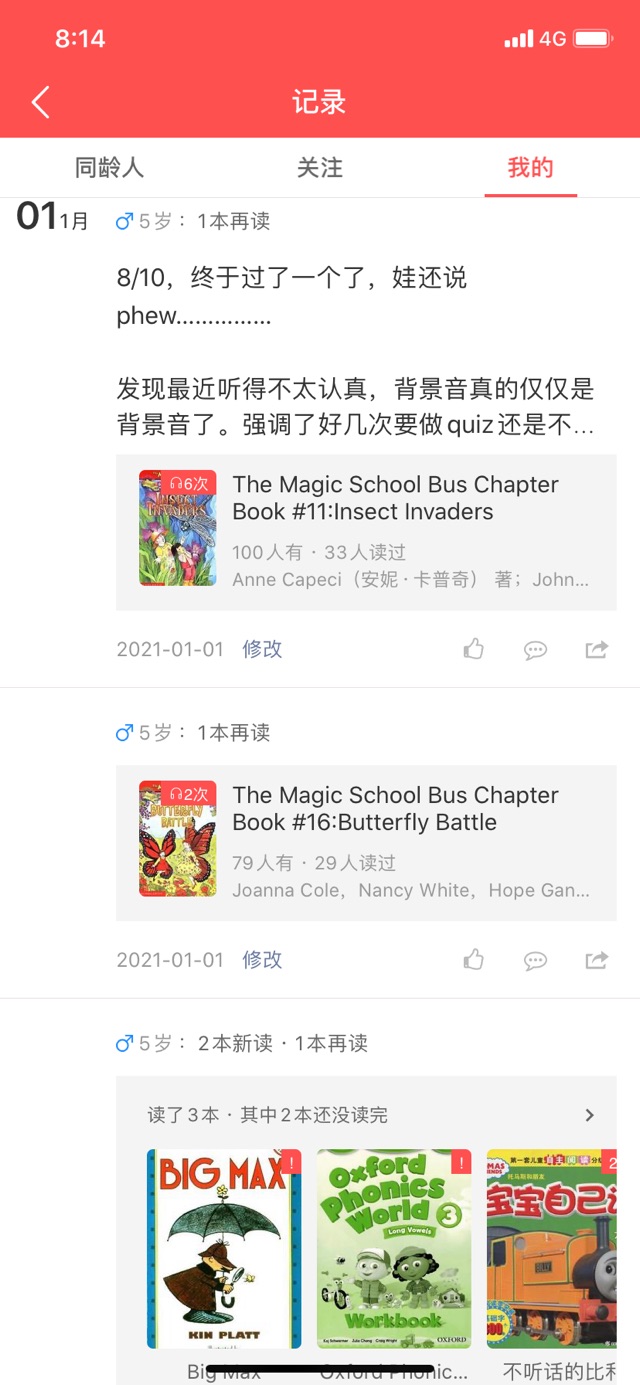Open the Big Max book cover
This screenshot has height=1385, width=640.
click(224, 1248)
